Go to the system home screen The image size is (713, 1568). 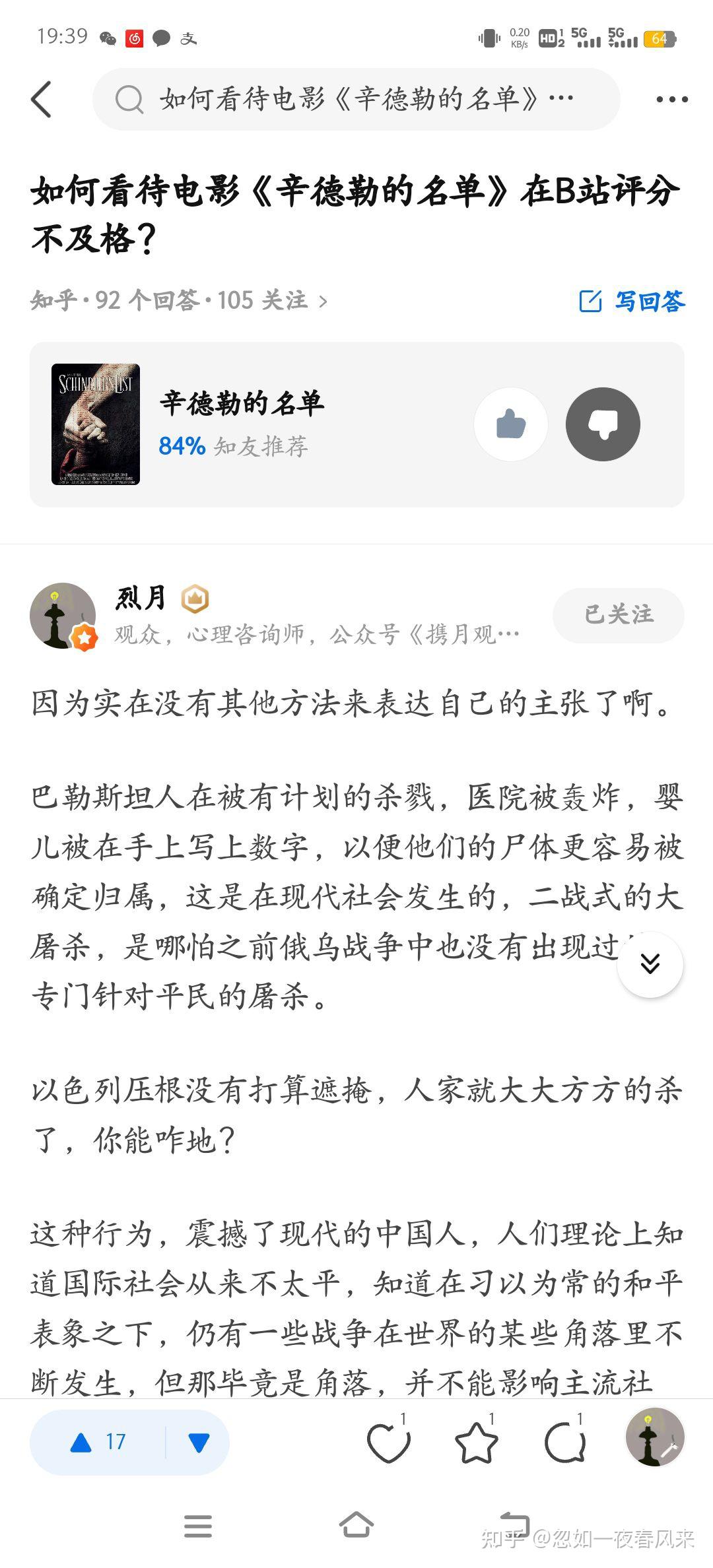tap(356, 1524)
